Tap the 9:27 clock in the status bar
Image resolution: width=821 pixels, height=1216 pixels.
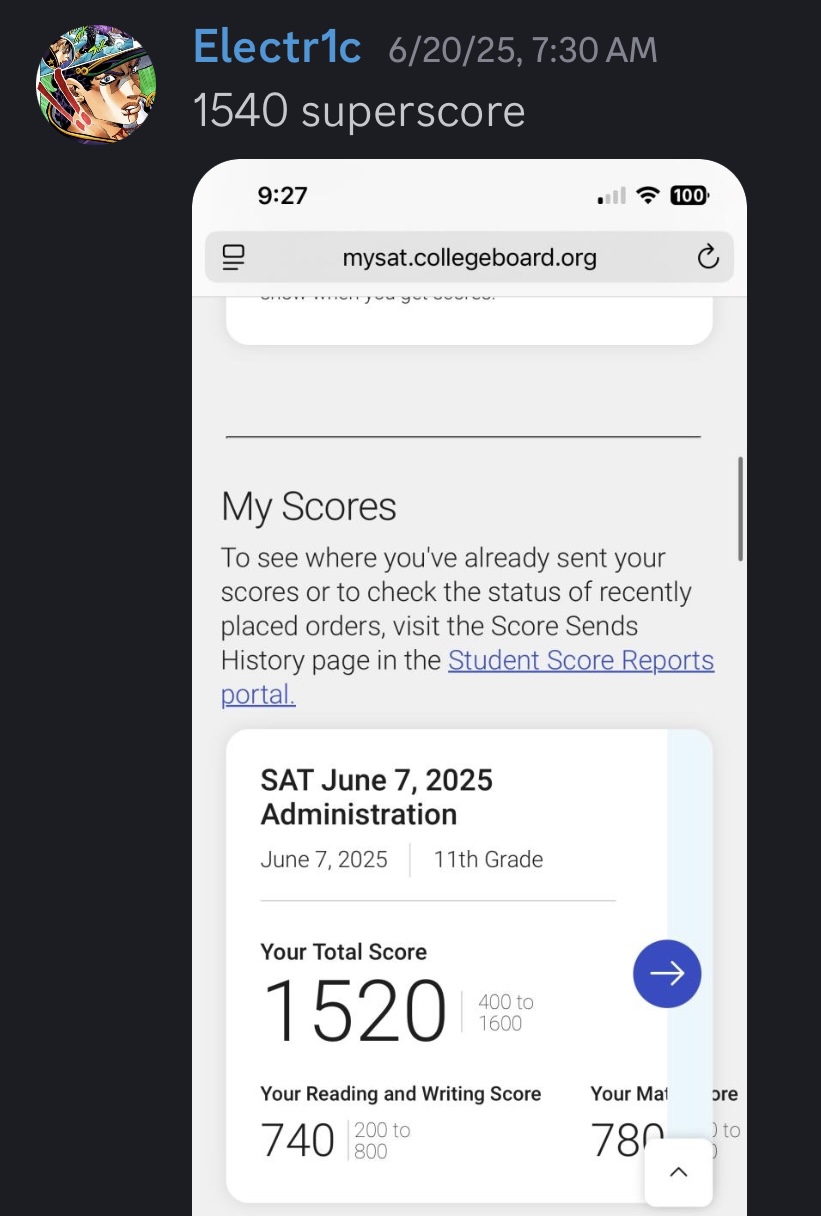click(x=283, y=196)
